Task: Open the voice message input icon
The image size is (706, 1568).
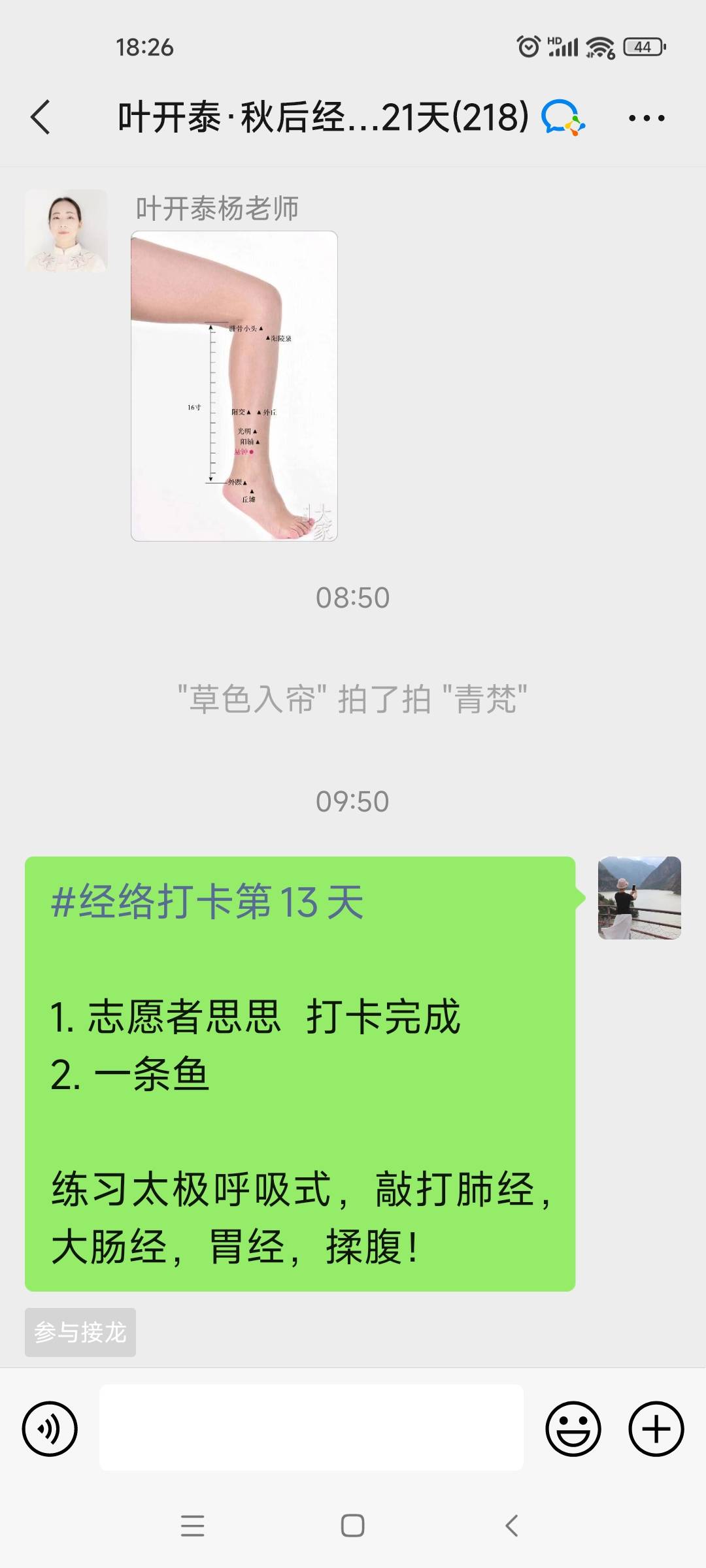Action: point(50,1428)
